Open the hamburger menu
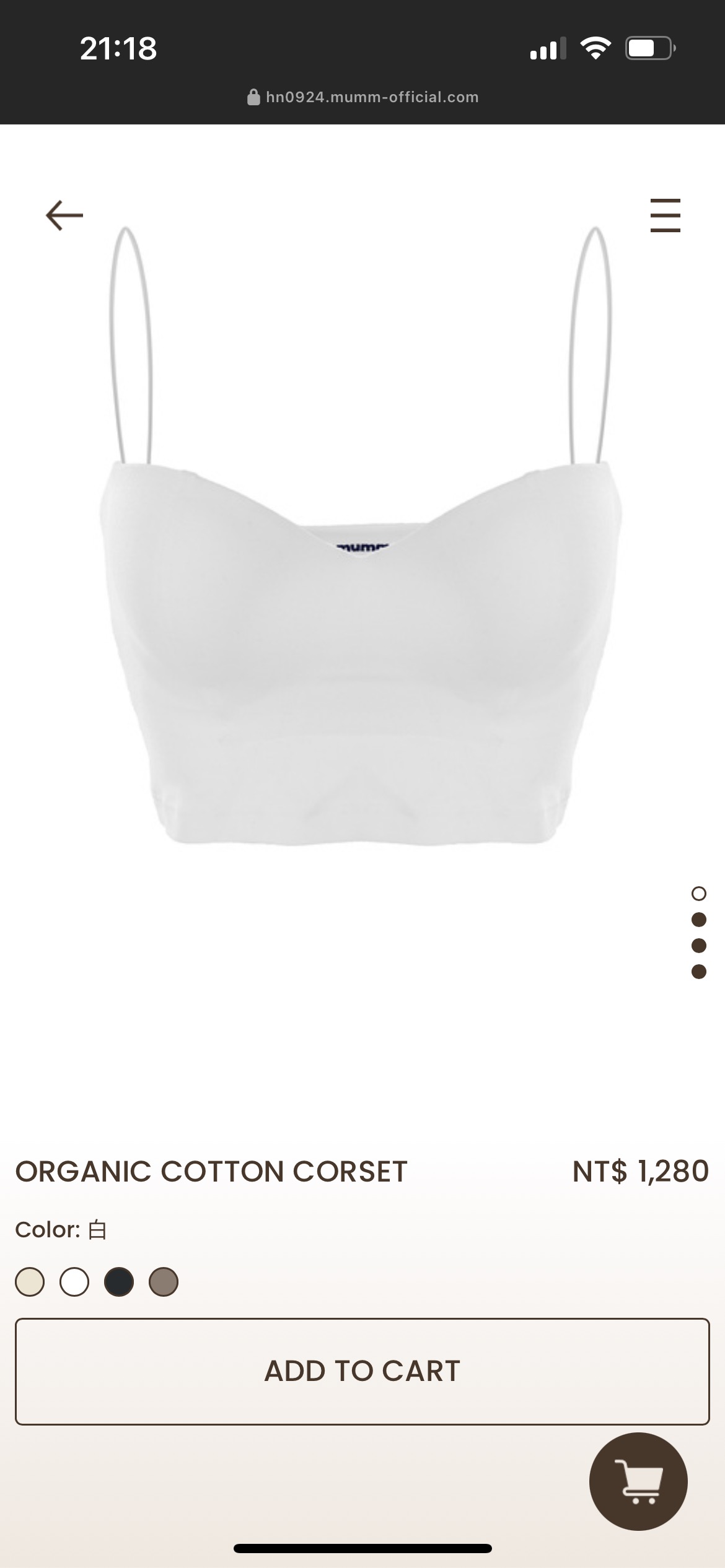Viewport: 725px width, 1568px height. (665, 216)
